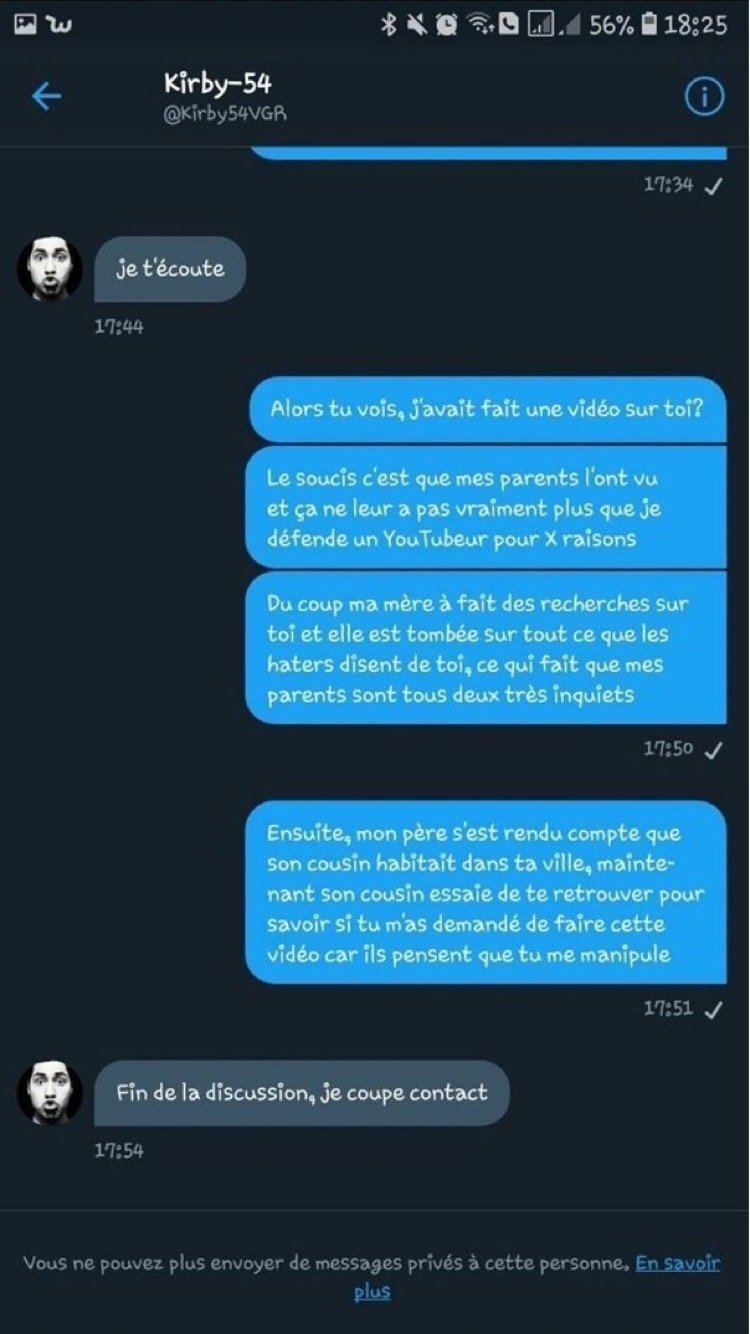Viewport: 750px width, 1334px height.
Task: Tap Kirby-54's avatar next to "je t'écoute"
Action: point(50,269)
